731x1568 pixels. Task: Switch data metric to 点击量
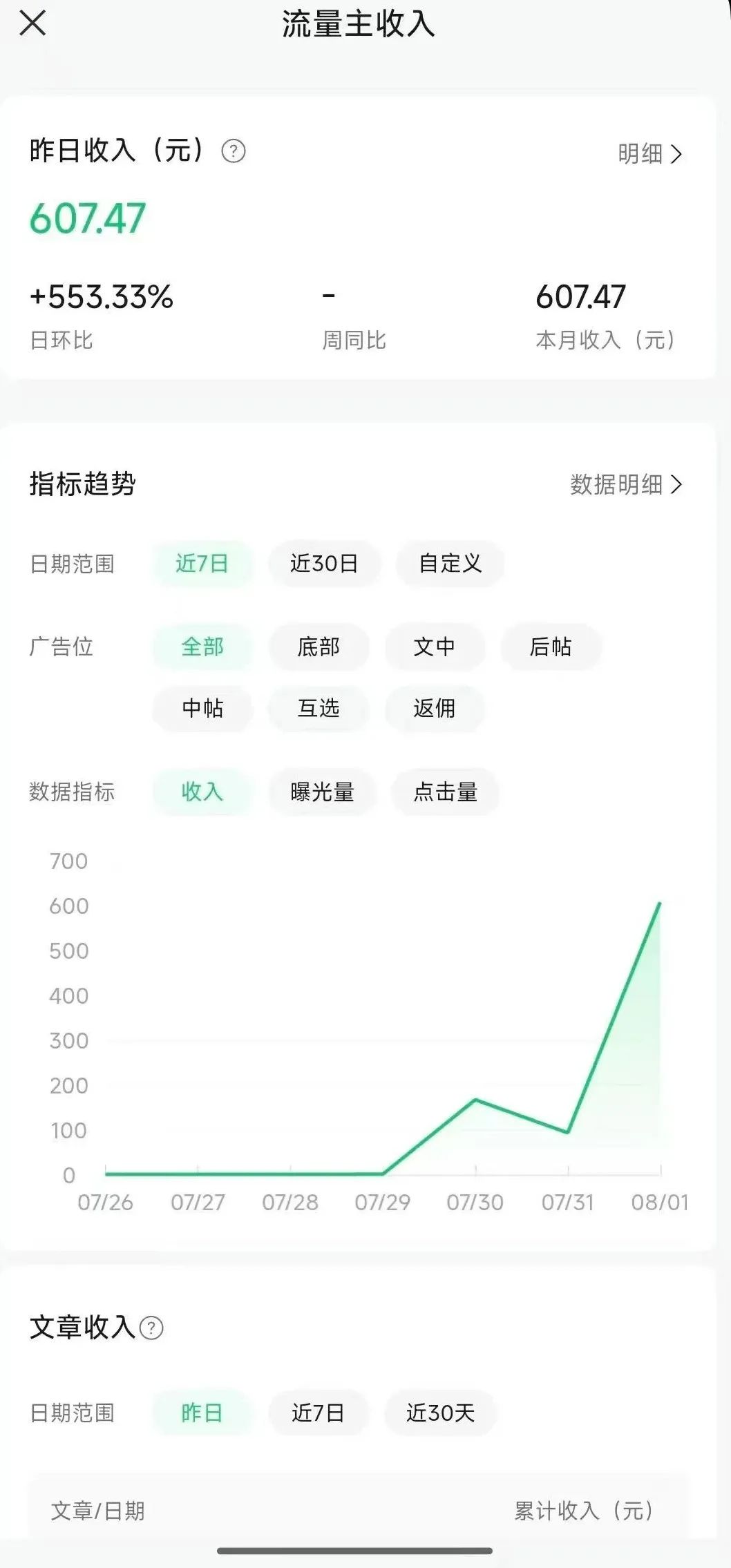tap(445, 792)
